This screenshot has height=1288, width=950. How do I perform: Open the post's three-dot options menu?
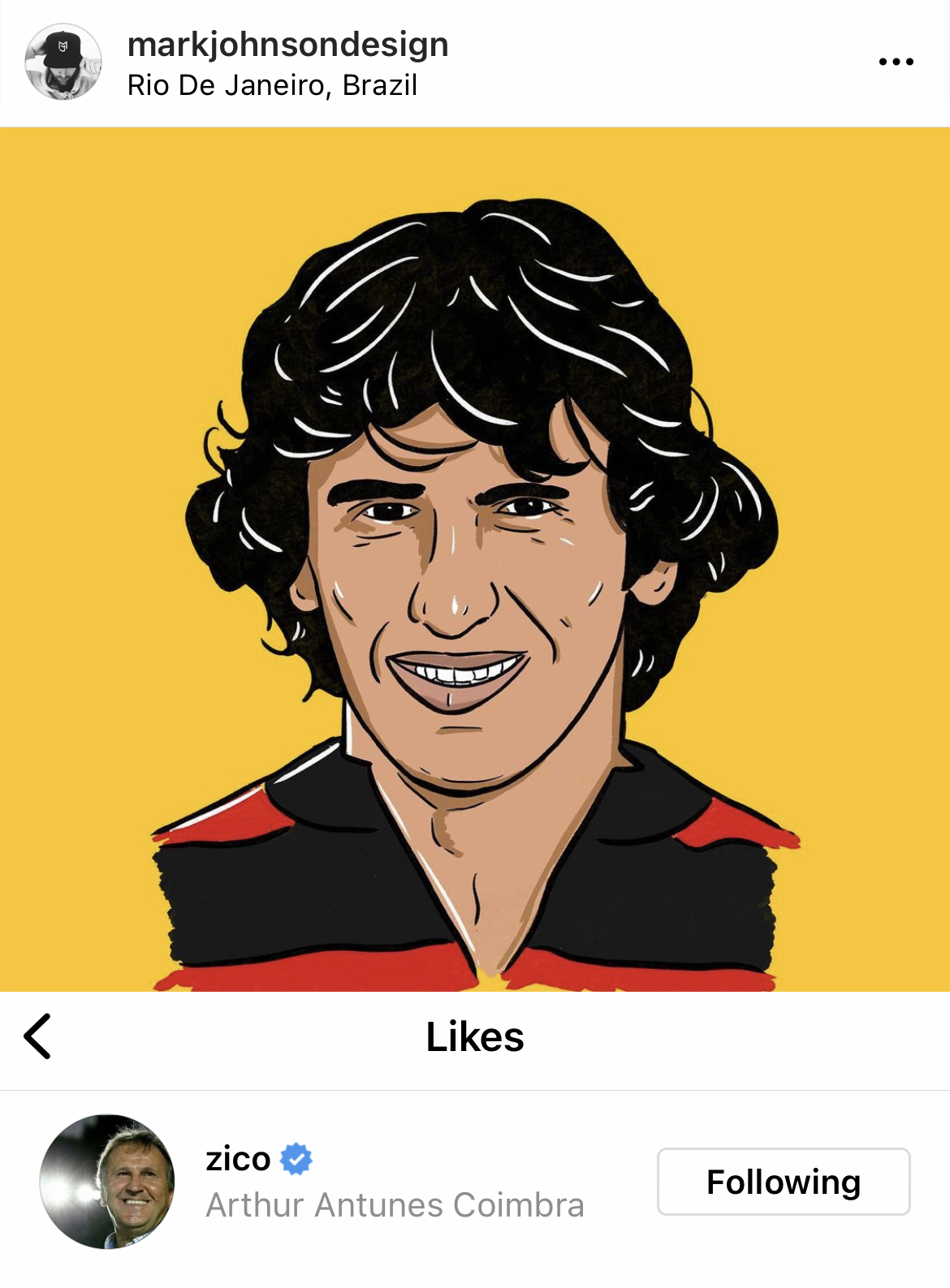[896, 62]
